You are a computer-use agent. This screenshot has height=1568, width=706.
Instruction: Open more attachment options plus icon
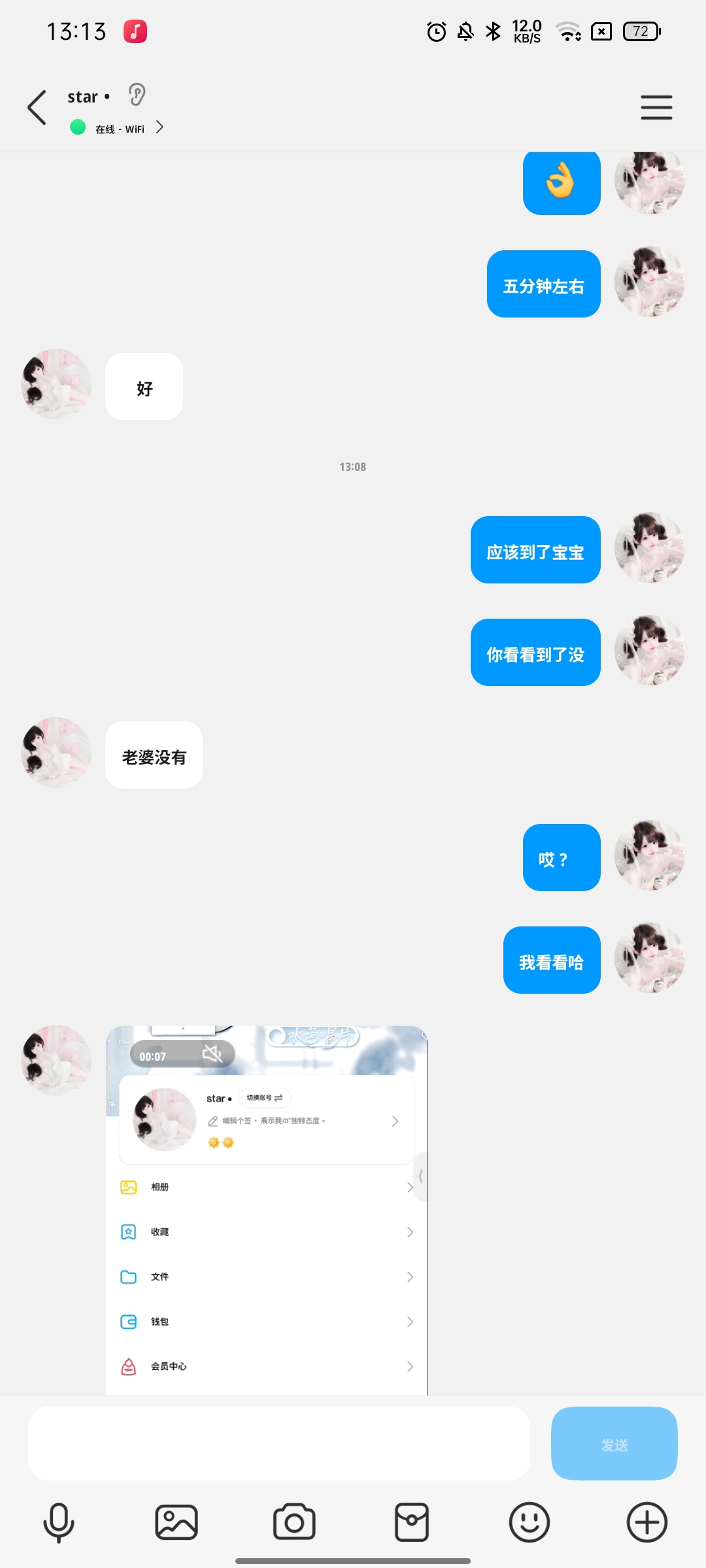(x=647, y=1522)
